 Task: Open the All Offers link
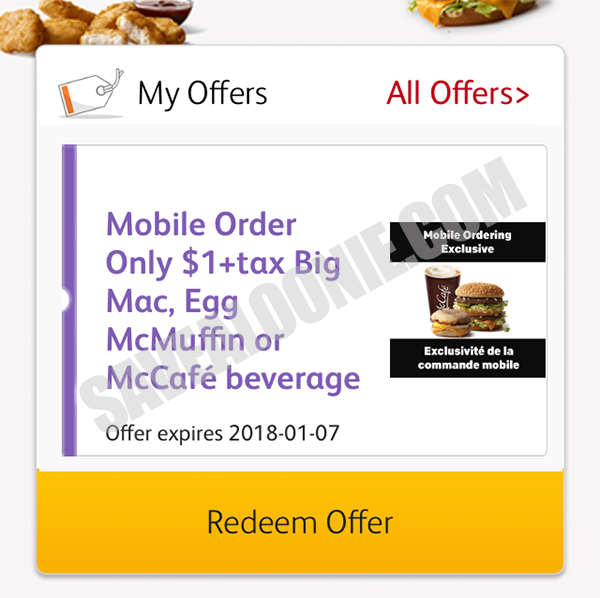click(x=457, y=94)
